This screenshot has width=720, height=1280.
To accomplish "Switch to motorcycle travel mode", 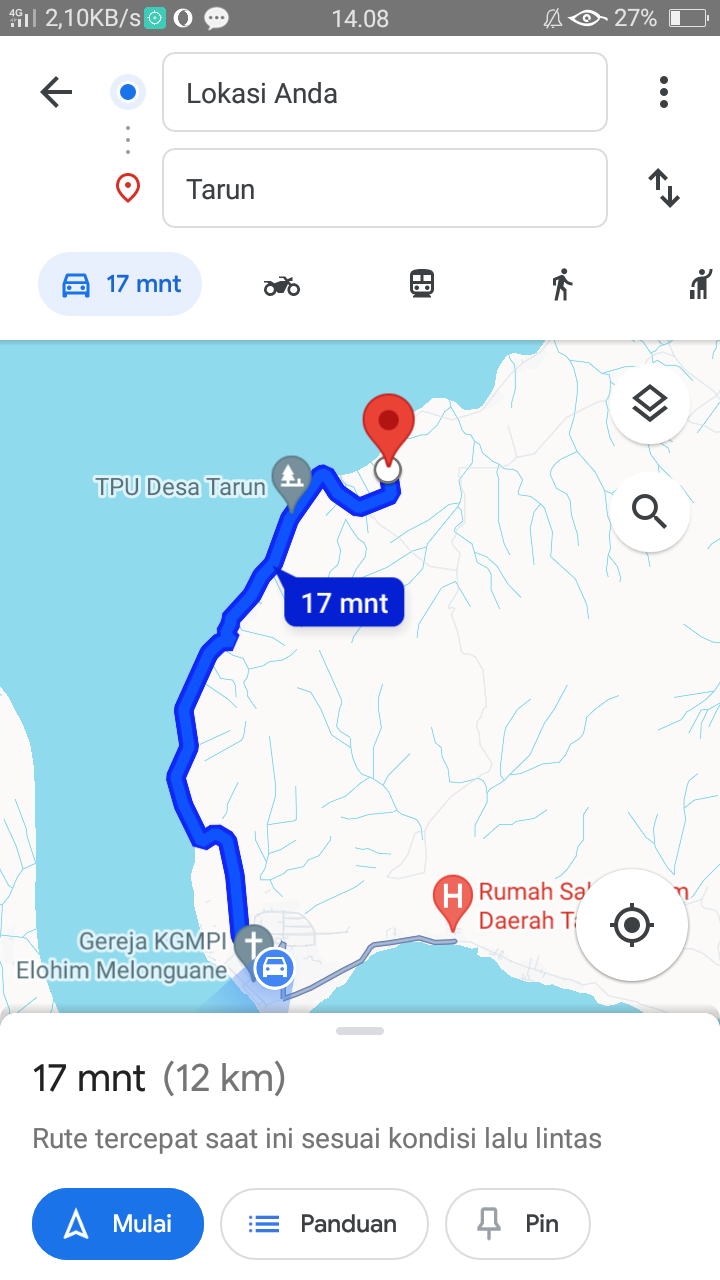I will [x=282, y=286].
